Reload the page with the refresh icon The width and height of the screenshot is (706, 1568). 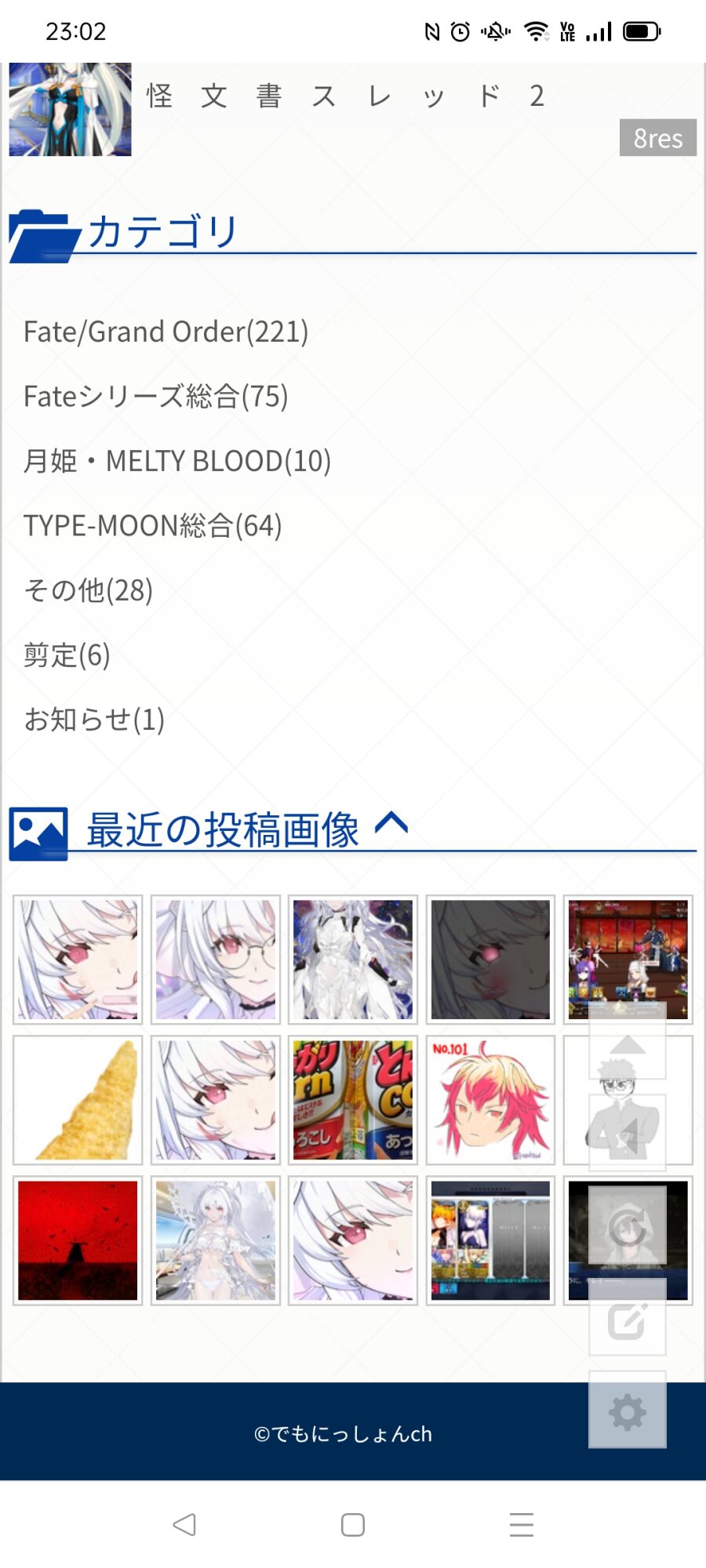coord(627,1226)
